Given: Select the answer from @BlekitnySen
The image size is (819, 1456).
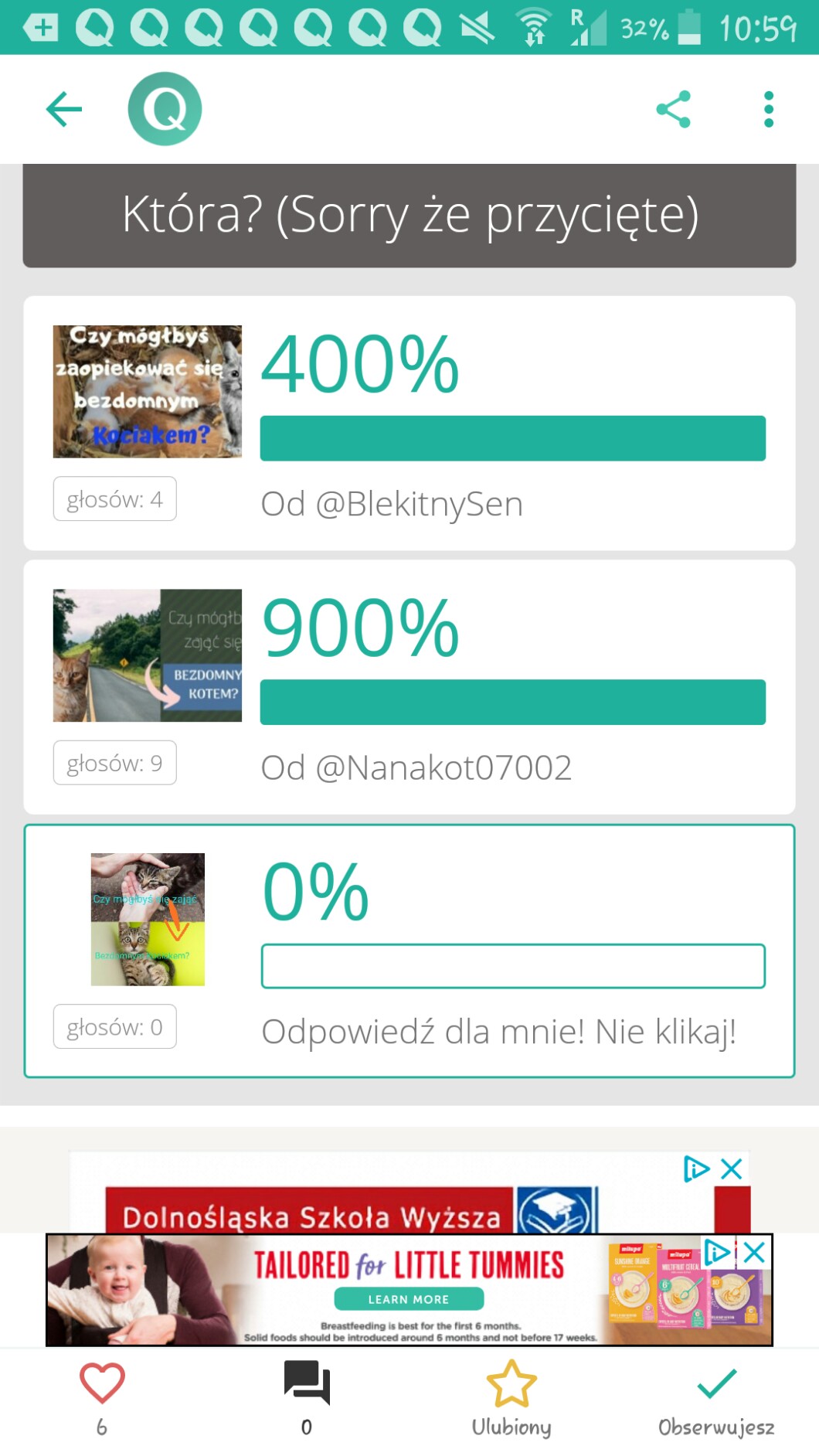Looking at the screenshot, I should (409, 424).
